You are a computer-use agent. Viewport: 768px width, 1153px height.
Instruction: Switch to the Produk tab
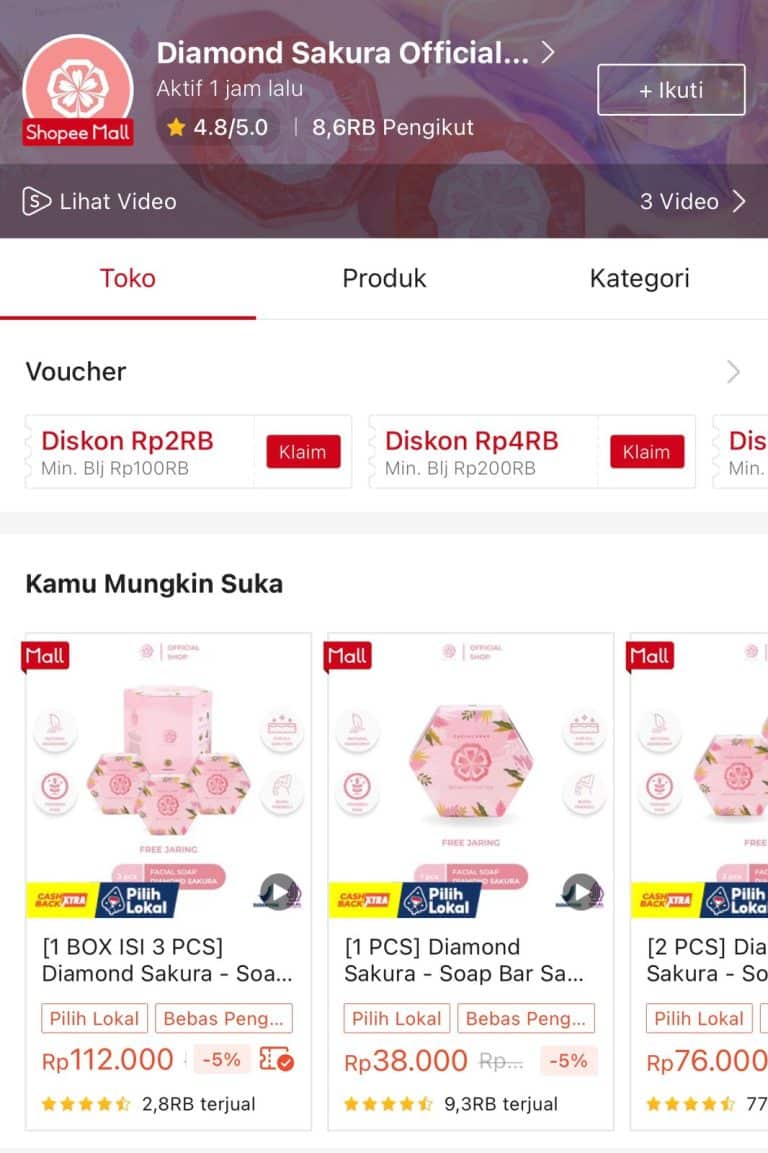click(x=384, y=278)
